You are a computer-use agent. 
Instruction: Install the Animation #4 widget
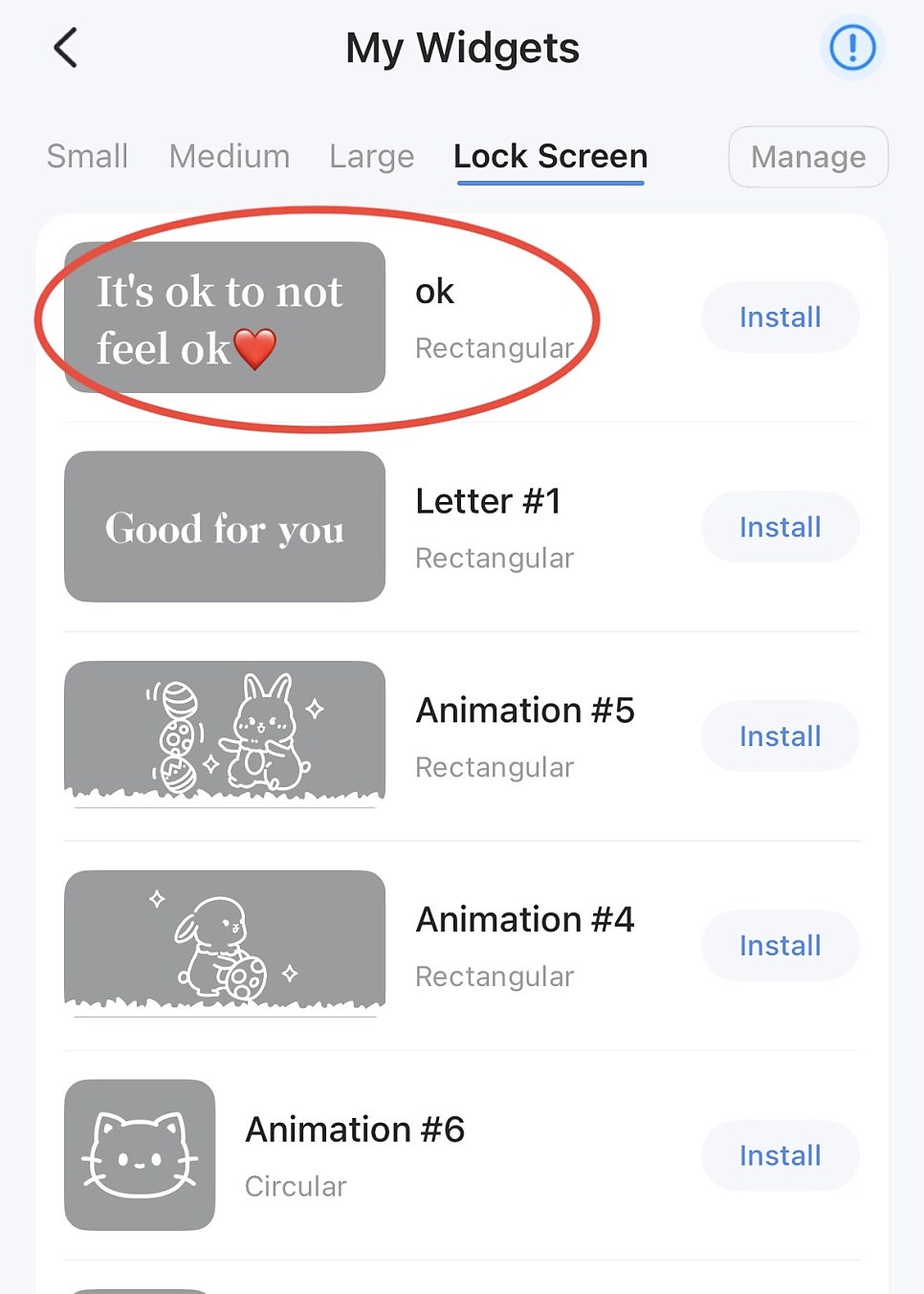pyautogui.click(x=780, y=946)
